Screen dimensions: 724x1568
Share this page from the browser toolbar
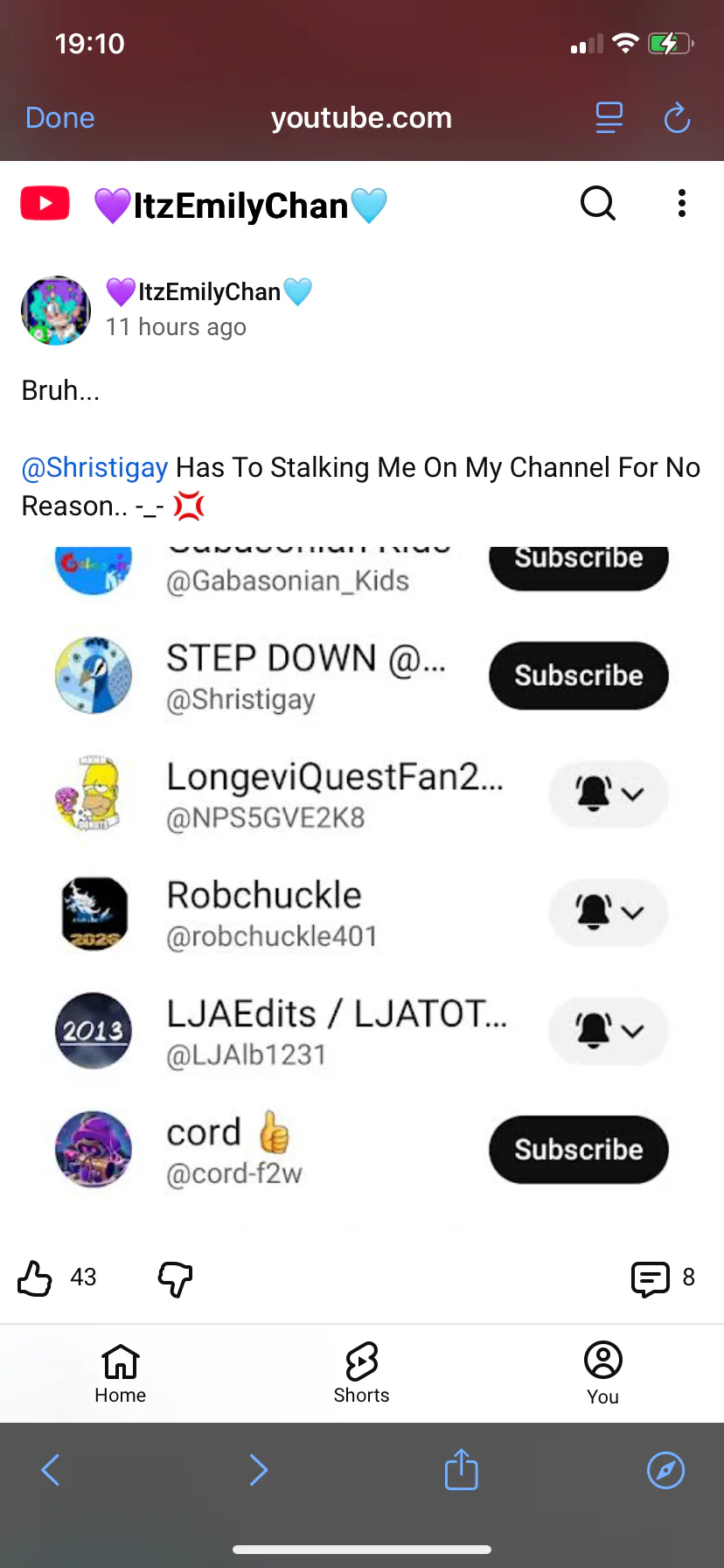click(x=461, y=1470)
